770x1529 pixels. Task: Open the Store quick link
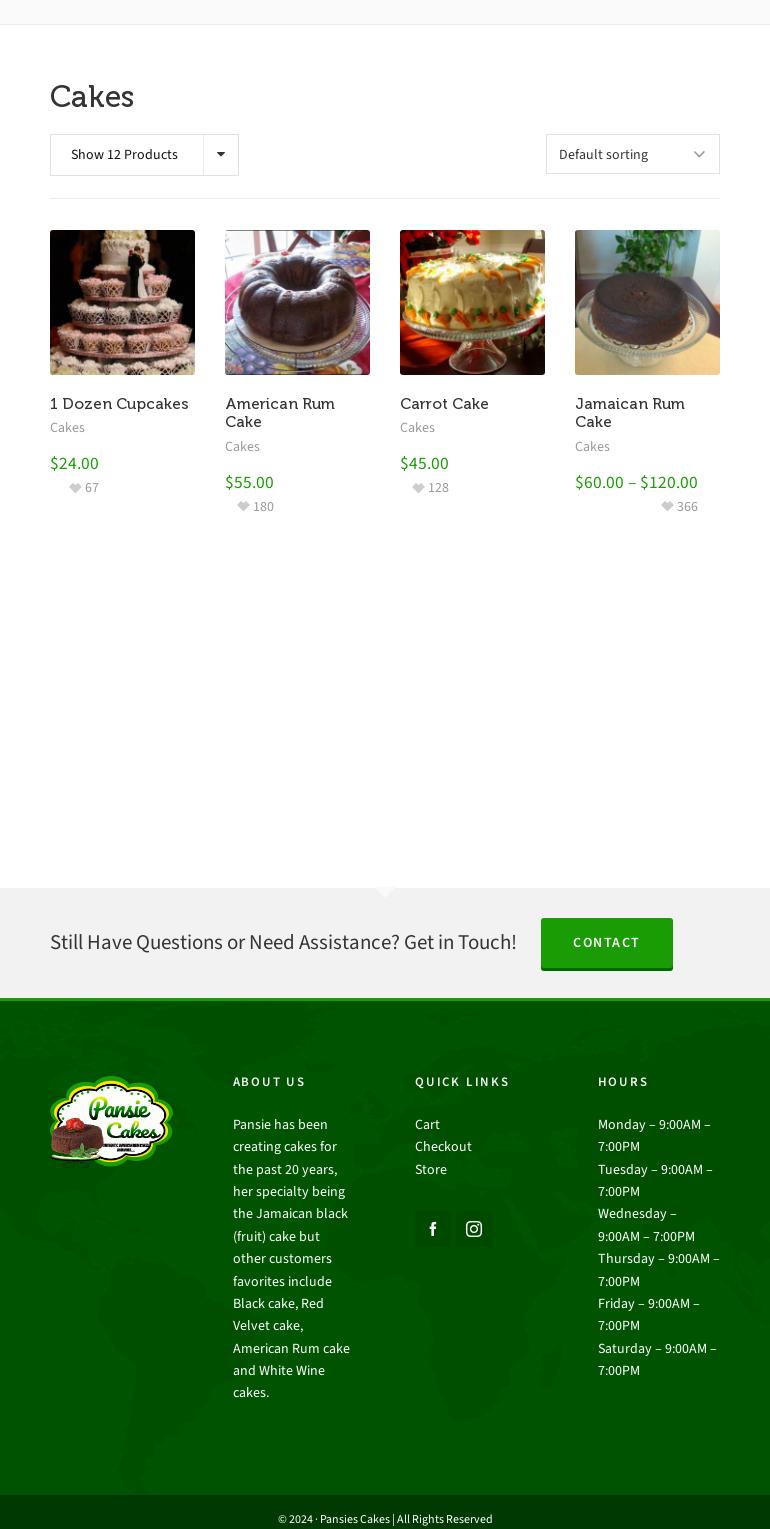[431, 1169]
